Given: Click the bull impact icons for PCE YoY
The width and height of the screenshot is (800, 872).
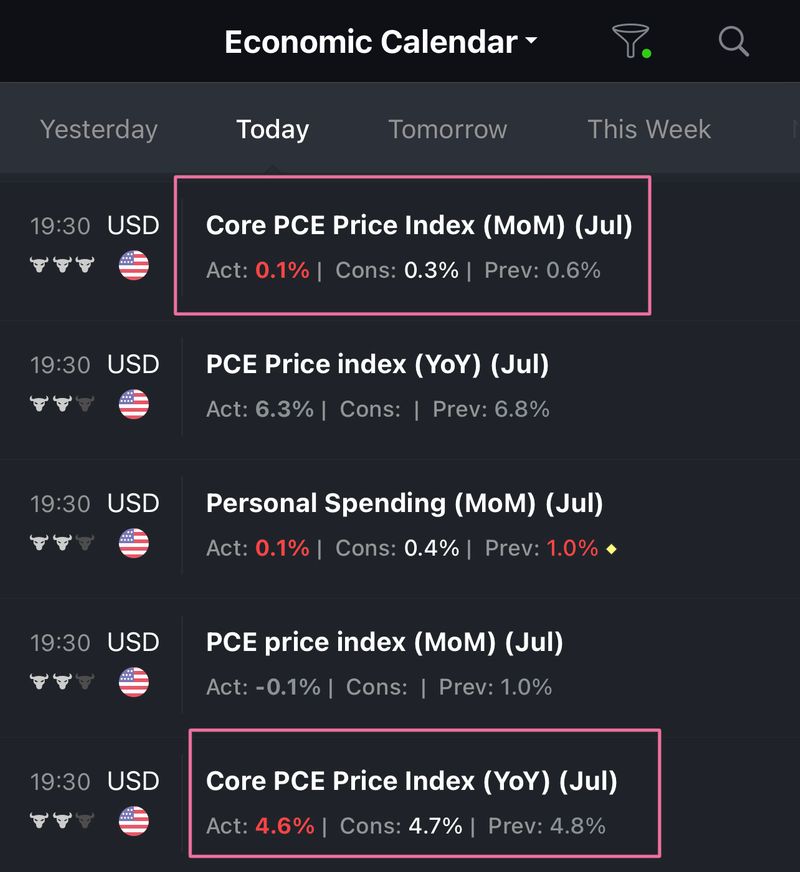Looking at the screenshot, I should (x=62, y=404).
